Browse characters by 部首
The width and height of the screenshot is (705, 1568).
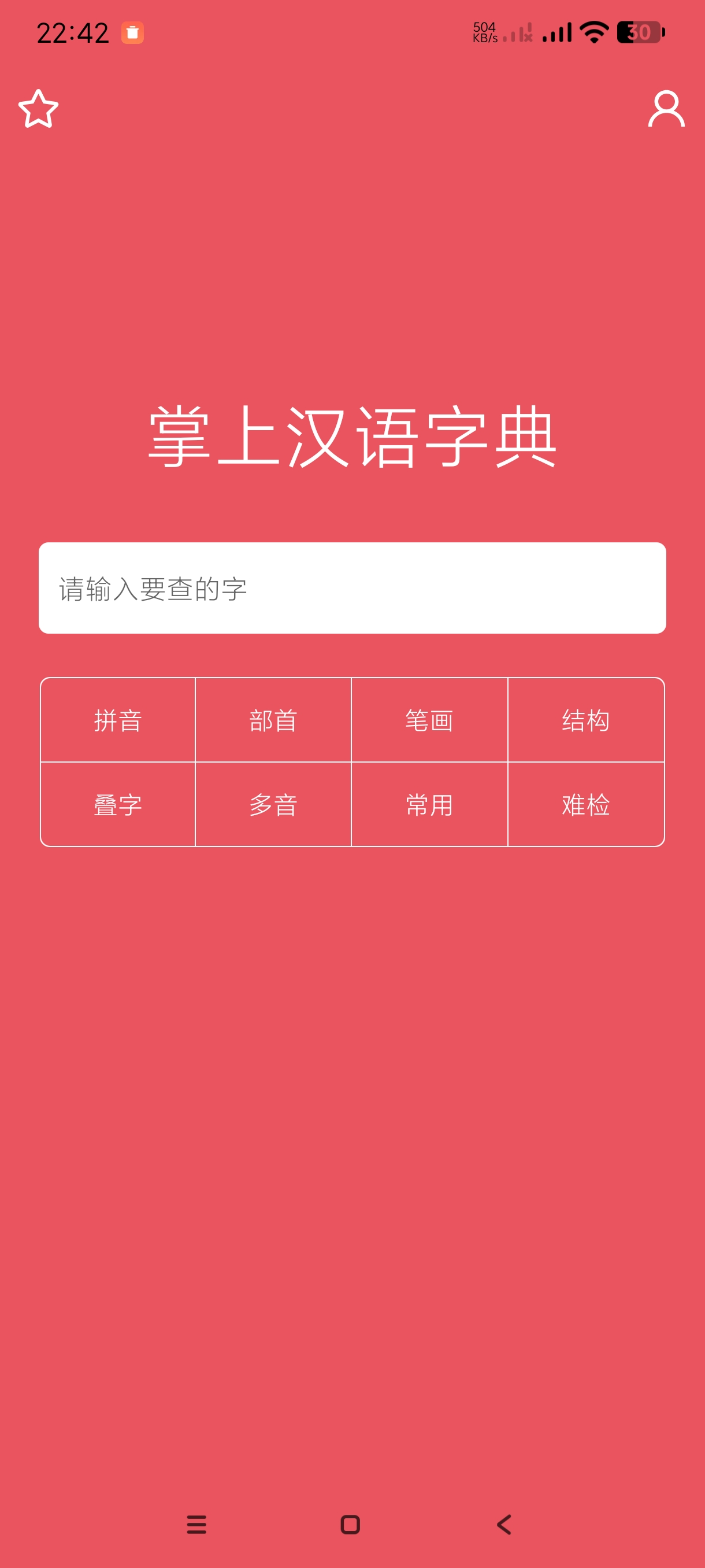pos(273,720)
